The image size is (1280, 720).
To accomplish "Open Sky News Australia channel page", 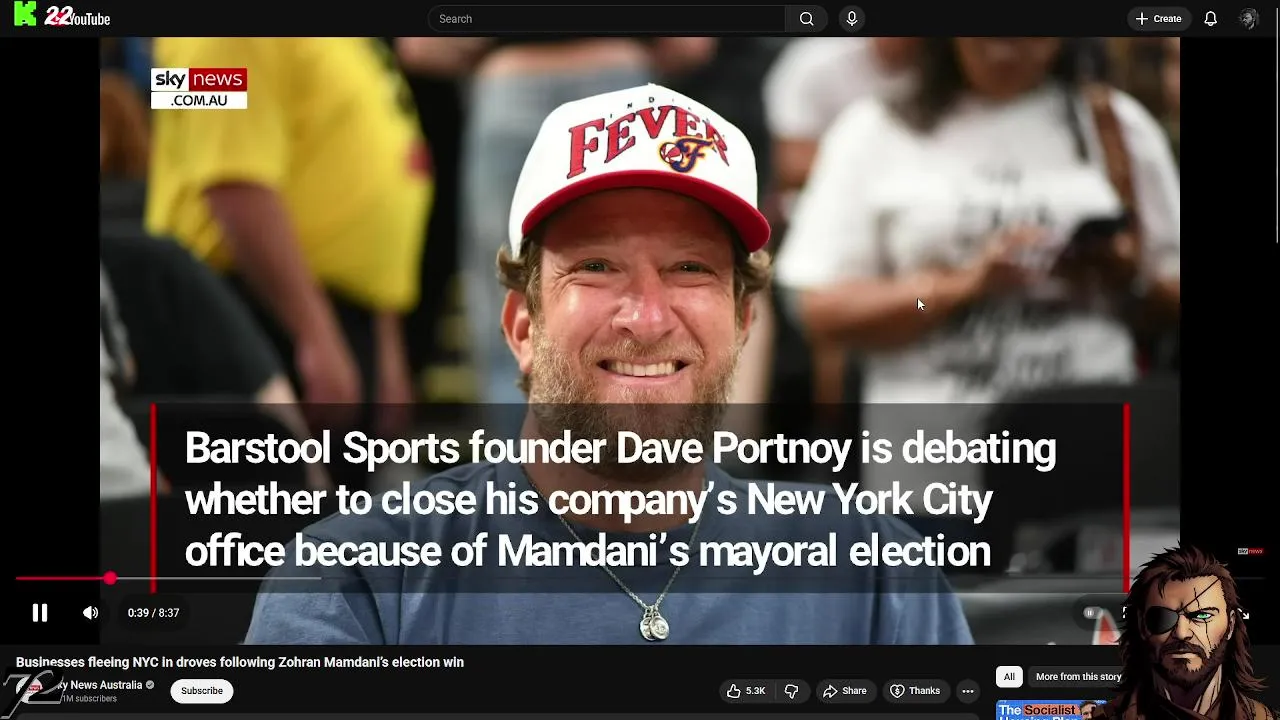I will click(x=100, y=685).
